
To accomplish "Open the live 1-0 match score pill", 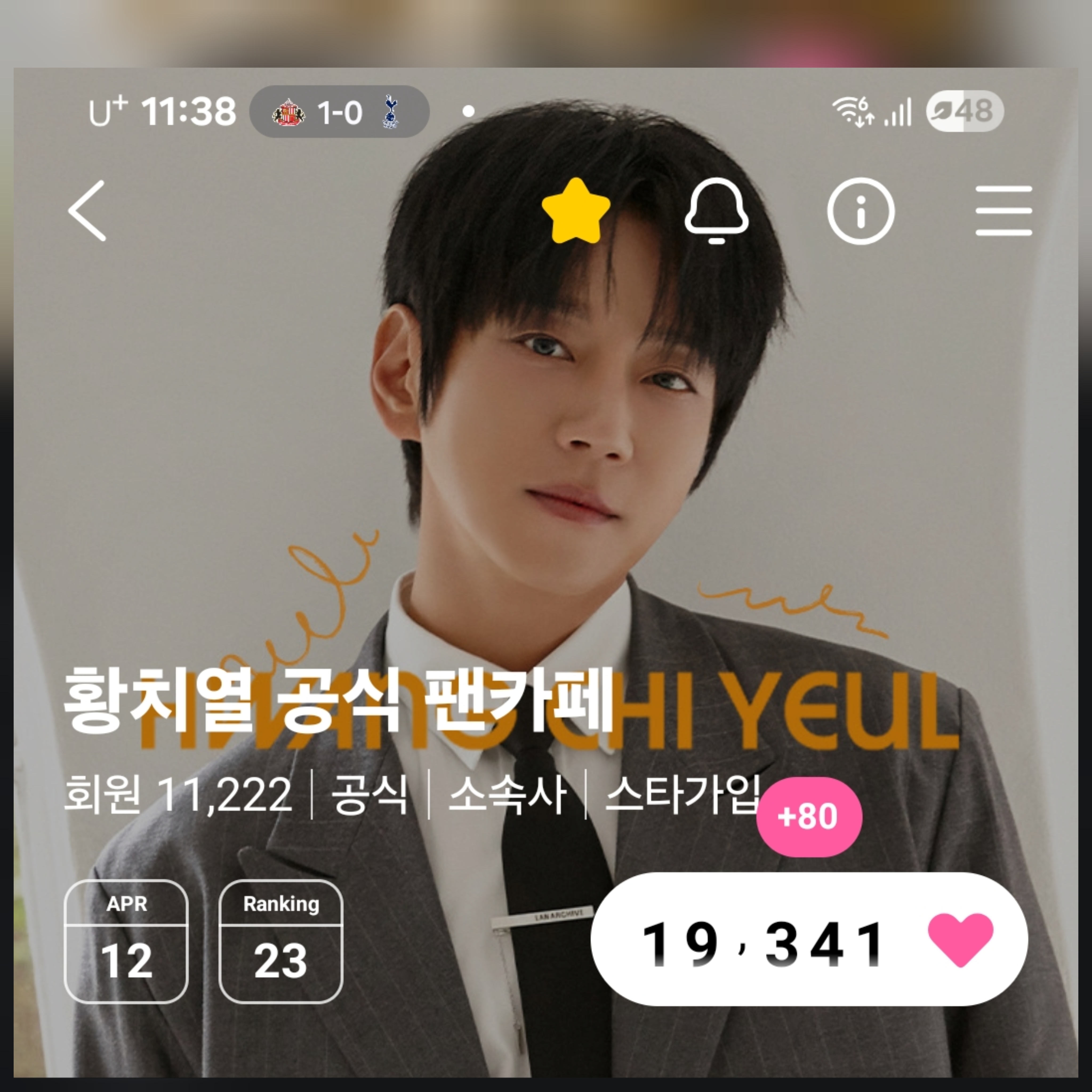I will pos(339,112).
